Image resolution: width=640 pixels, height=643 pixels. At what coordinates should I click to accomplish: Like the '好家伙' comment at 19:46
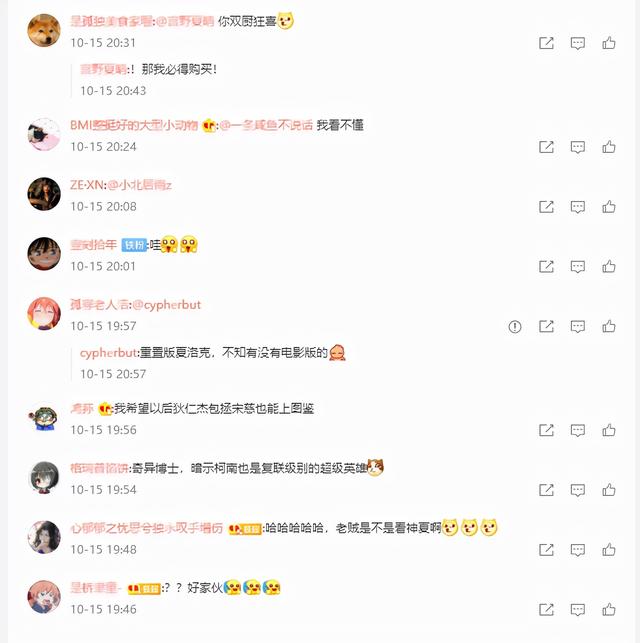[x=608, y=610]
